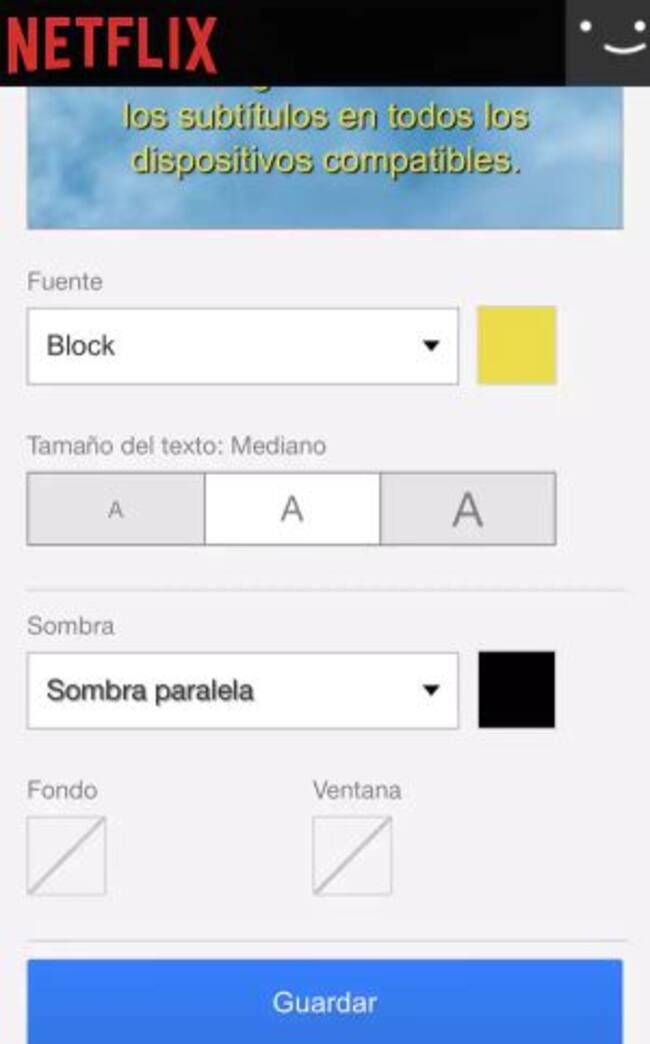Viewport: 650px width, 1044px height.
Task: Expand the Fuente dropdown showing Block
Action: coord(242,346)
